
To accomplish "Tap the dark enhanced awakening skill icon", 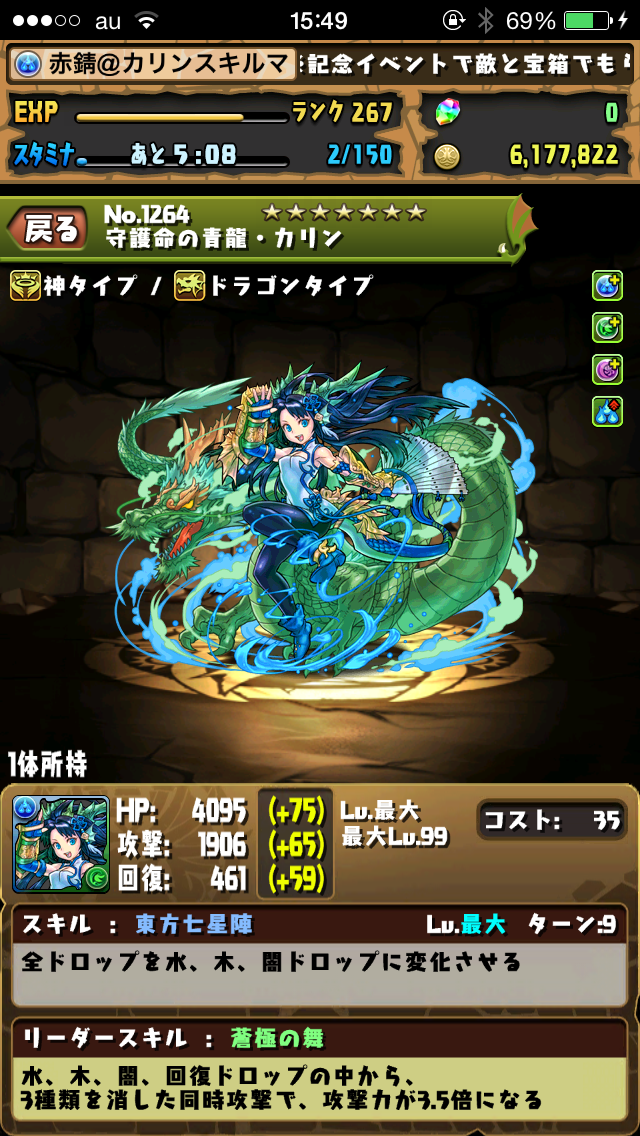I will 607,369.
